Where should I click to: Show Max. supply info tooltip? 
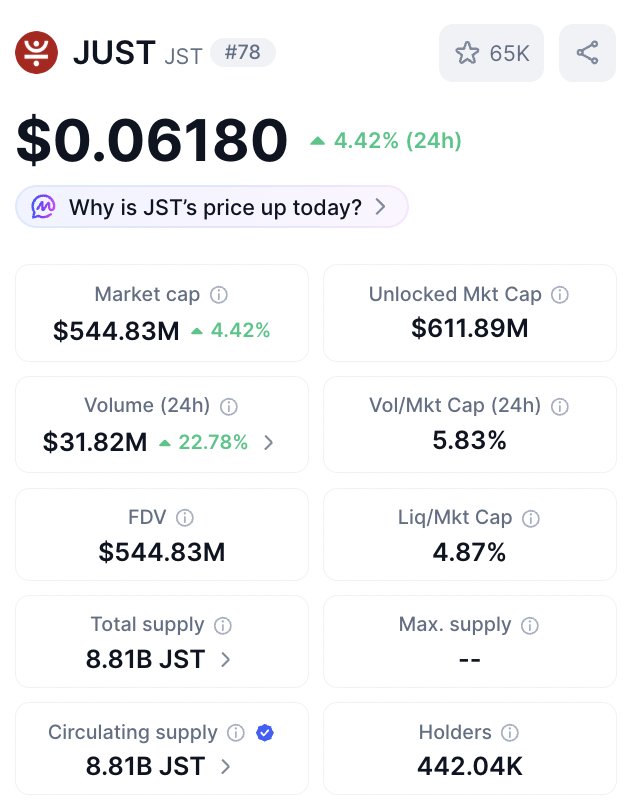(530, 625)
